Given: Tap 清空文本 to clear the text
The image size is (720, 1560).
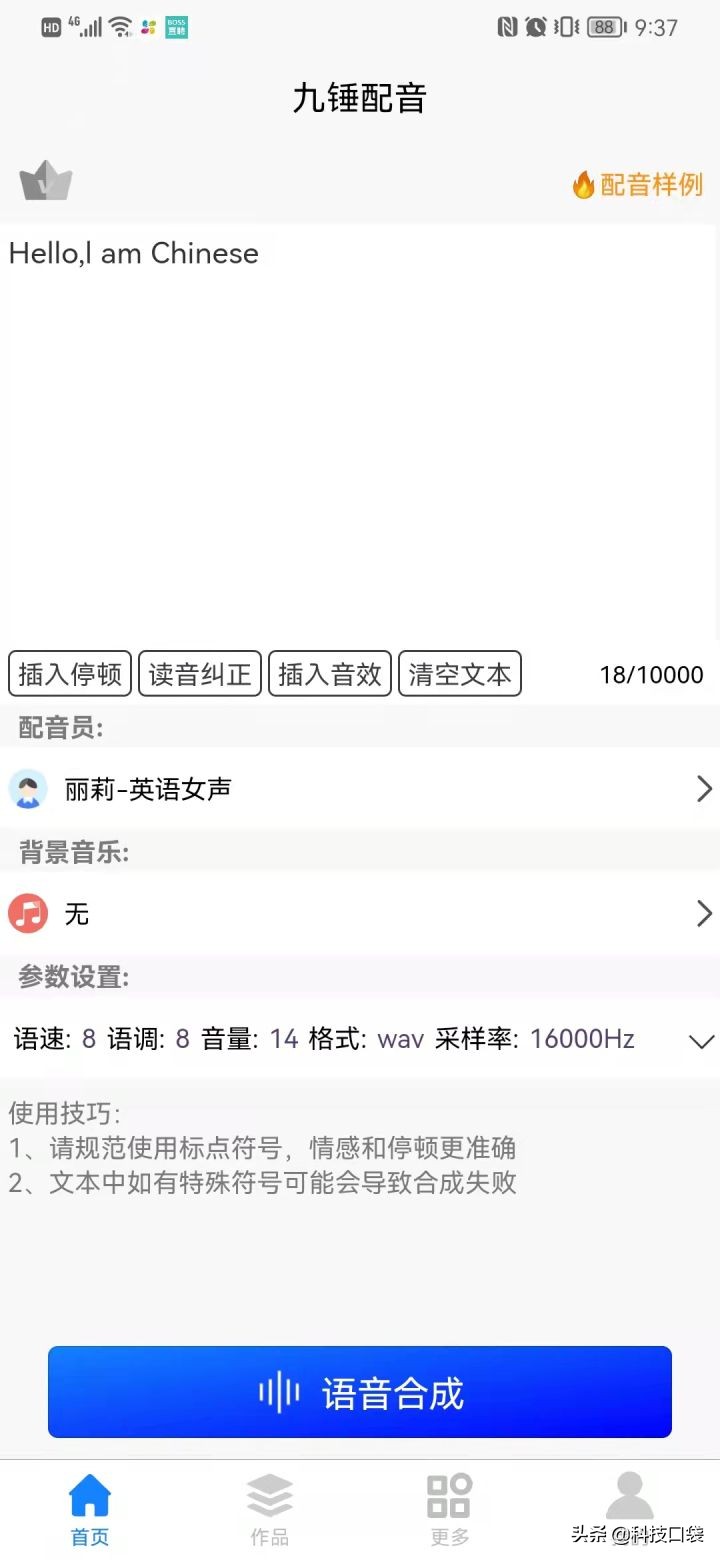Looking at the screenshot, I should pos(460,673).
